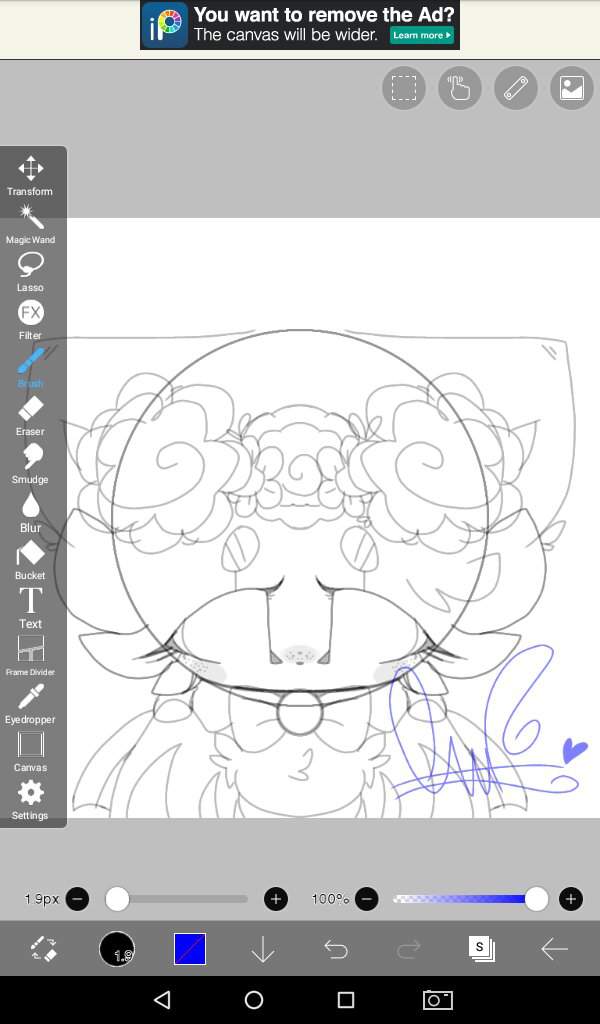This screenshot has width=600, height=1024.
Task: Select the Transform tool
Action: [30, 173]
